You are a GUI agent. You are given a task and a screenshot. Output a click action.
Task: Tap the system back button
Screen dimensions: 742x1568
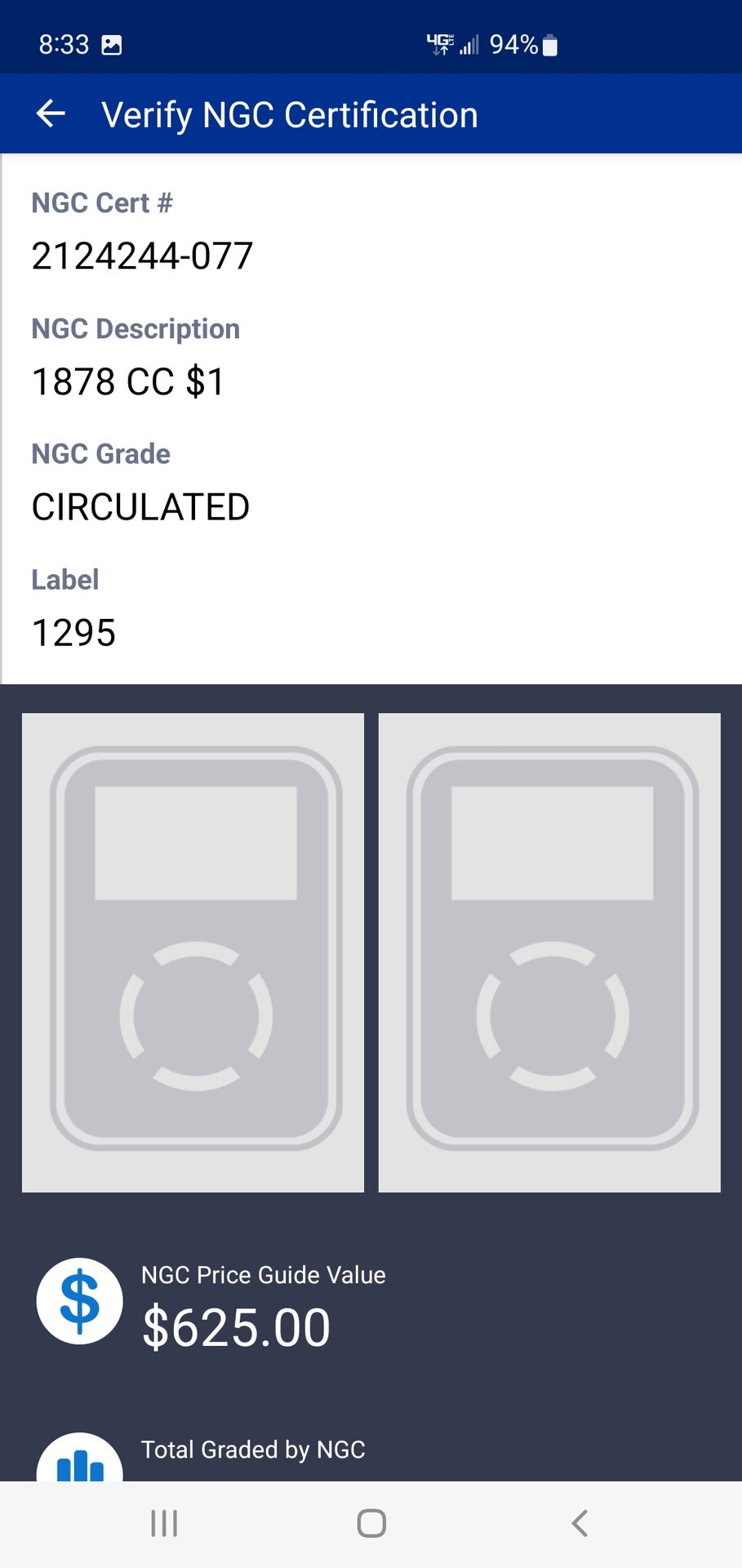579,1523
